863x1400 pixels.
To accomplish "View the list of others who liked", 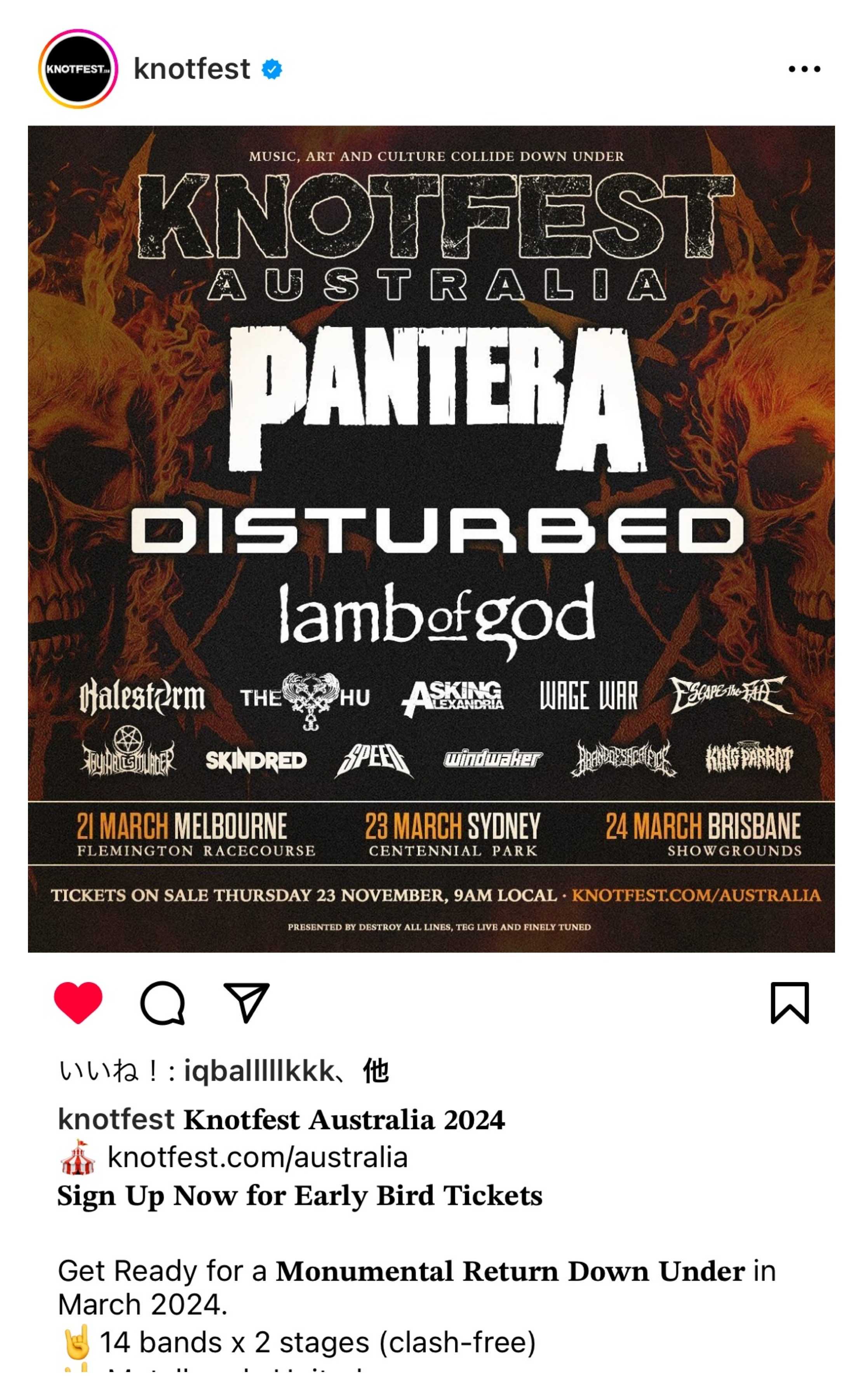I will pos(376,1071).
